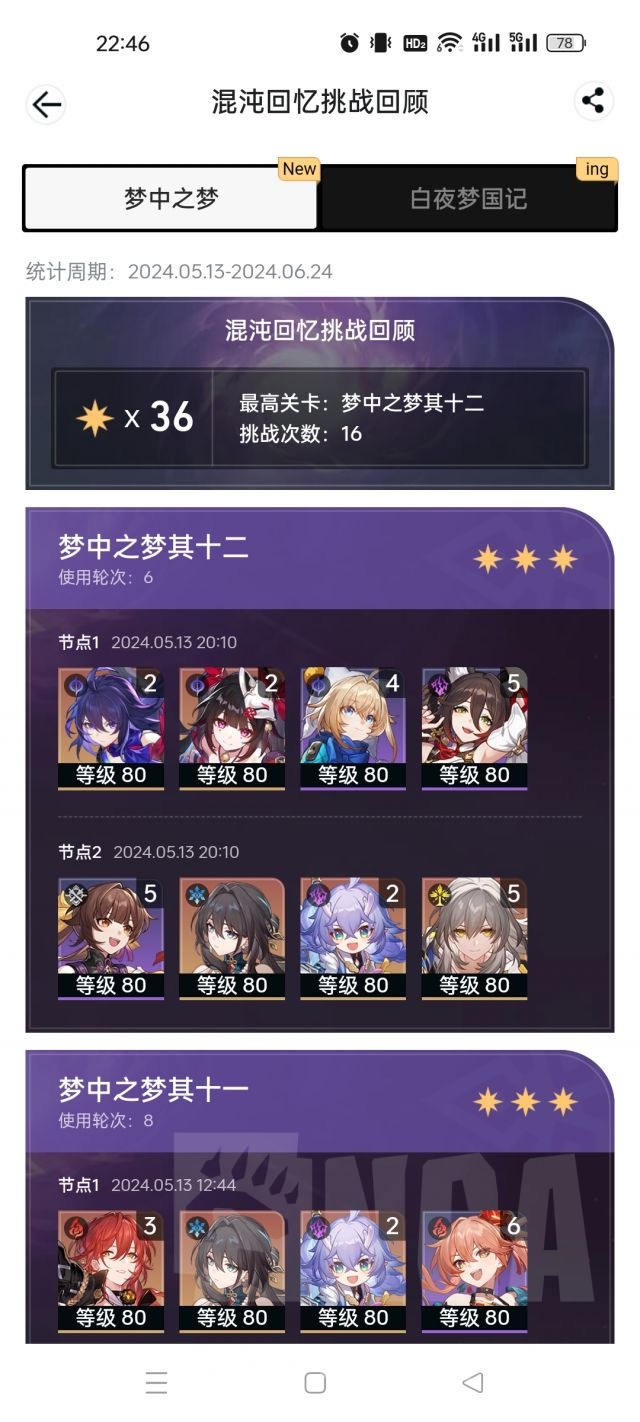Share this challenge review
Viewport: 640px width, 1422px height.
(593, 100)
